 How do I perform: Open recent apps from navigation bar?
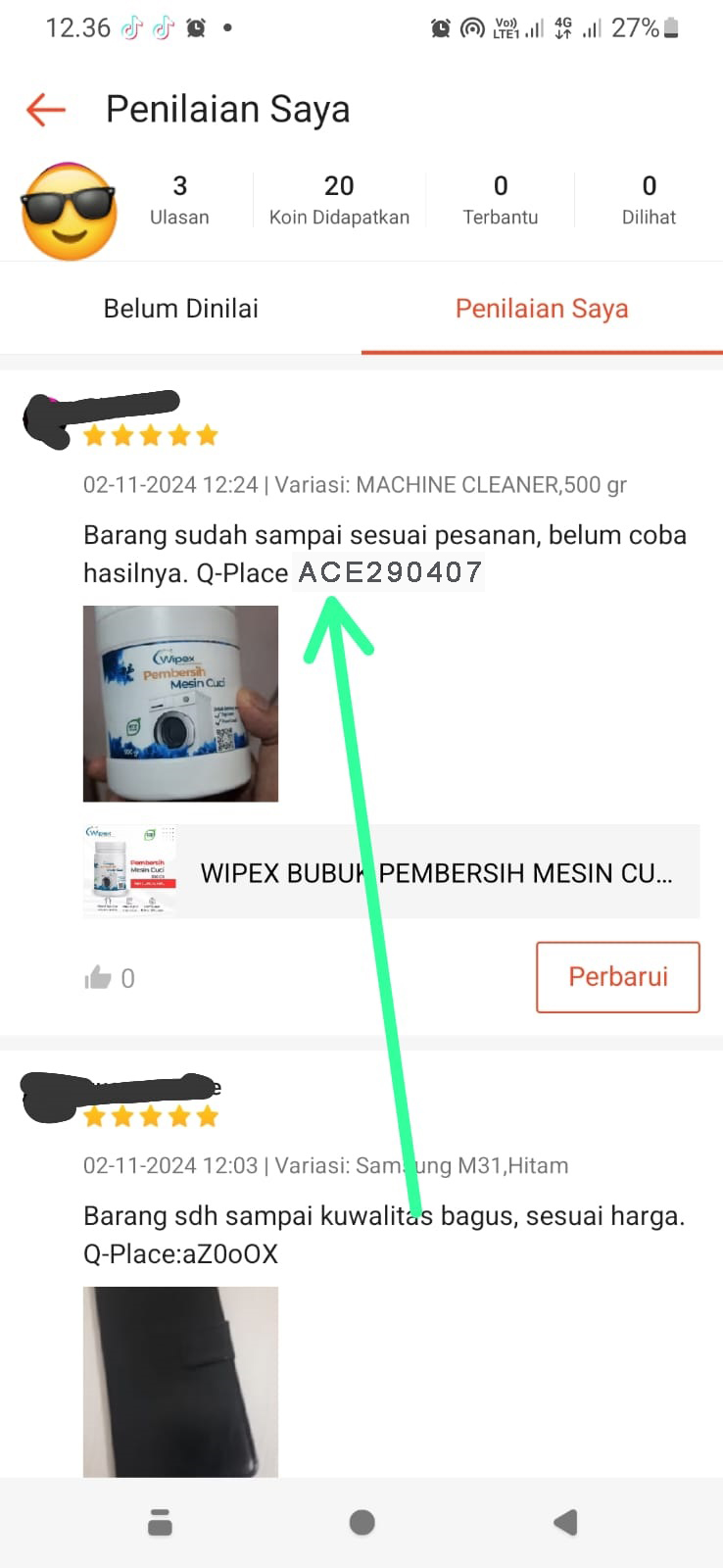[160, 1522]
